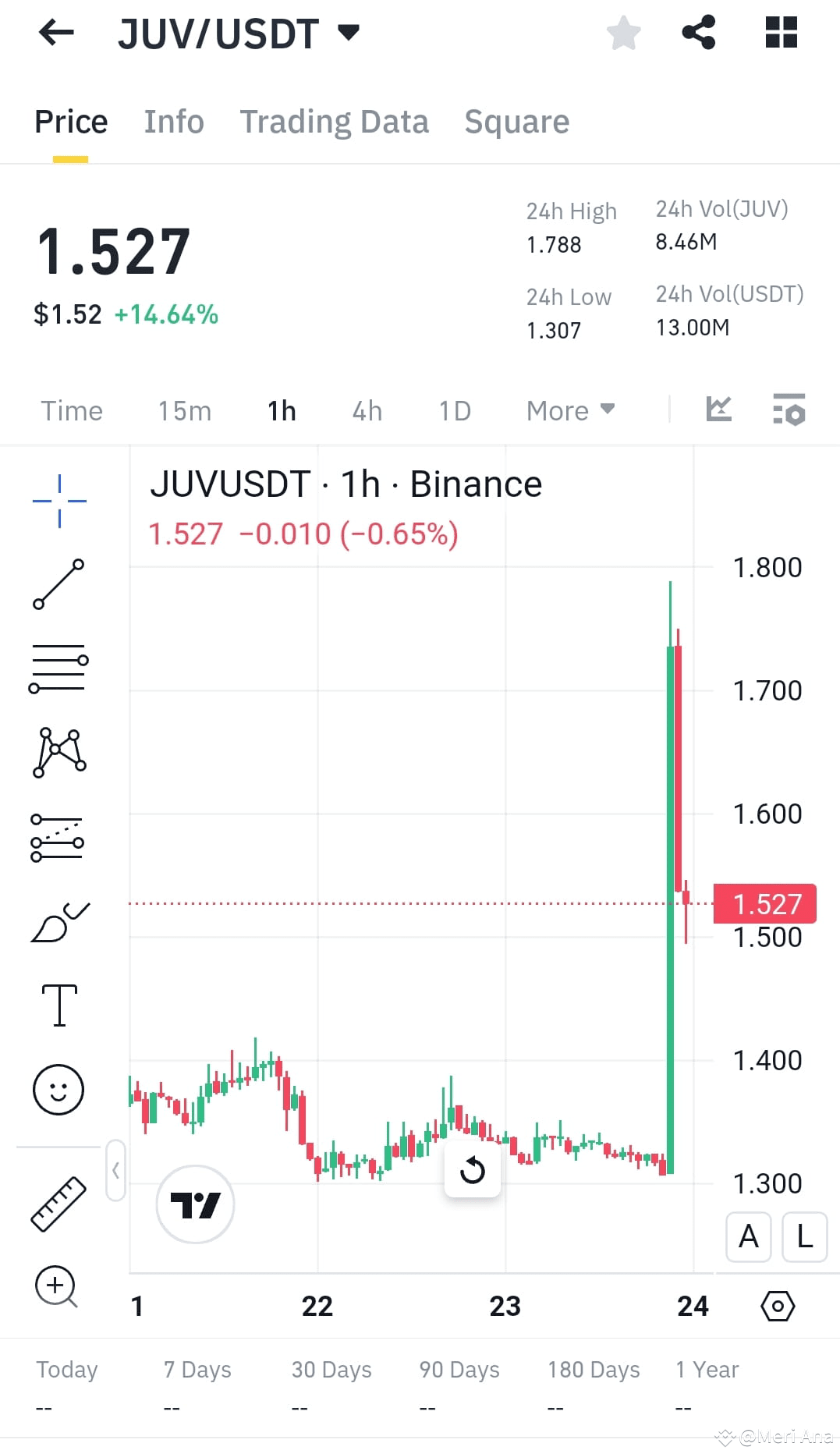Share the JUV/USDT chart
The height and width of the screenshot is (1454, 840).
click(x=698, y=32)
